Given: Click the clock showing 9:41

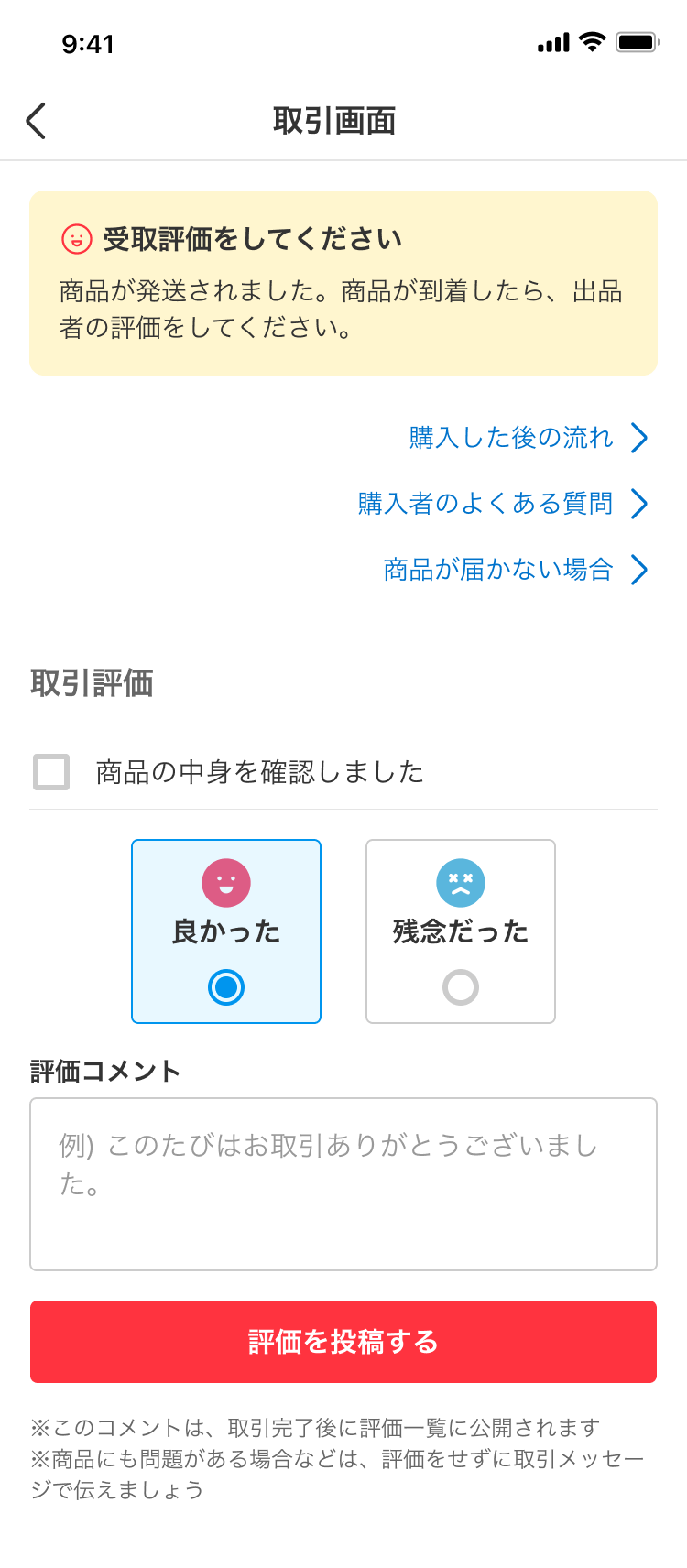Looking at the screenshot, I should pos(87,43).
